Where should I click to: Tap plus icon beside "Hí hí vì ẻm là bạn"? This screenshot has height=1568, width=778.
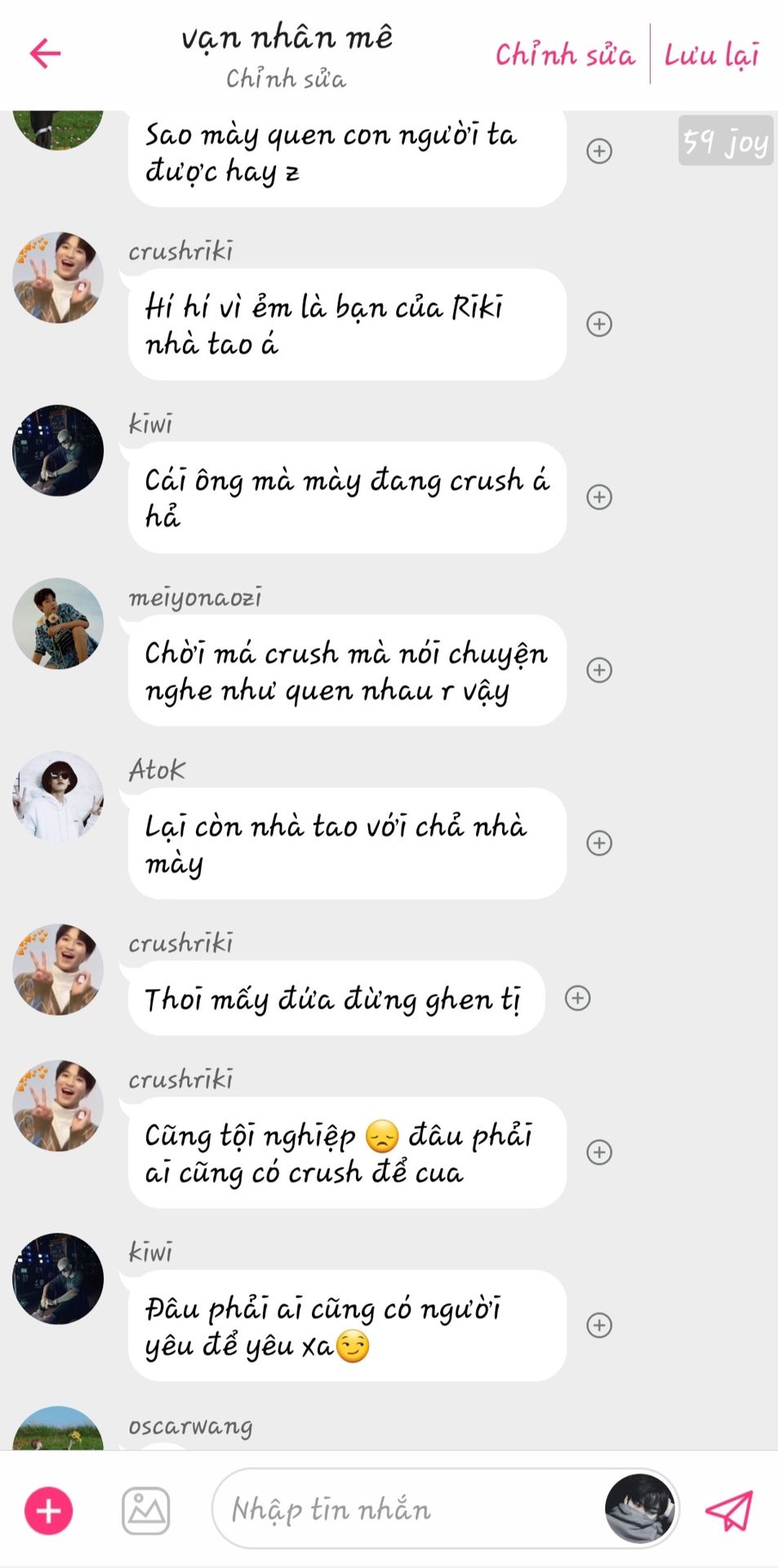599,324
